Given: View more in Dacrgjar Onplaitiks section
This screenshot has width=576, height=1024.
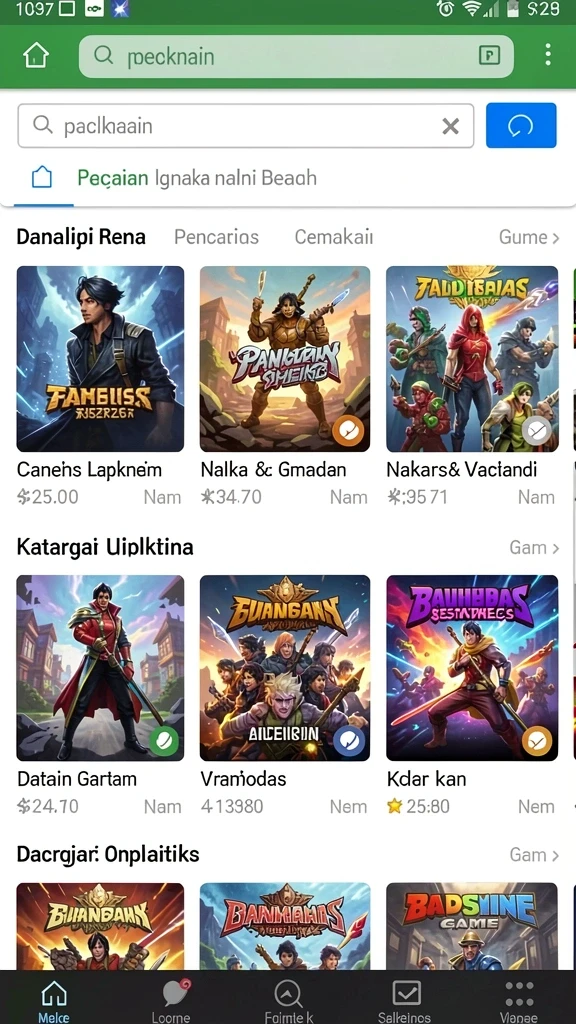Looking at the screenshot, I should 534,855.
